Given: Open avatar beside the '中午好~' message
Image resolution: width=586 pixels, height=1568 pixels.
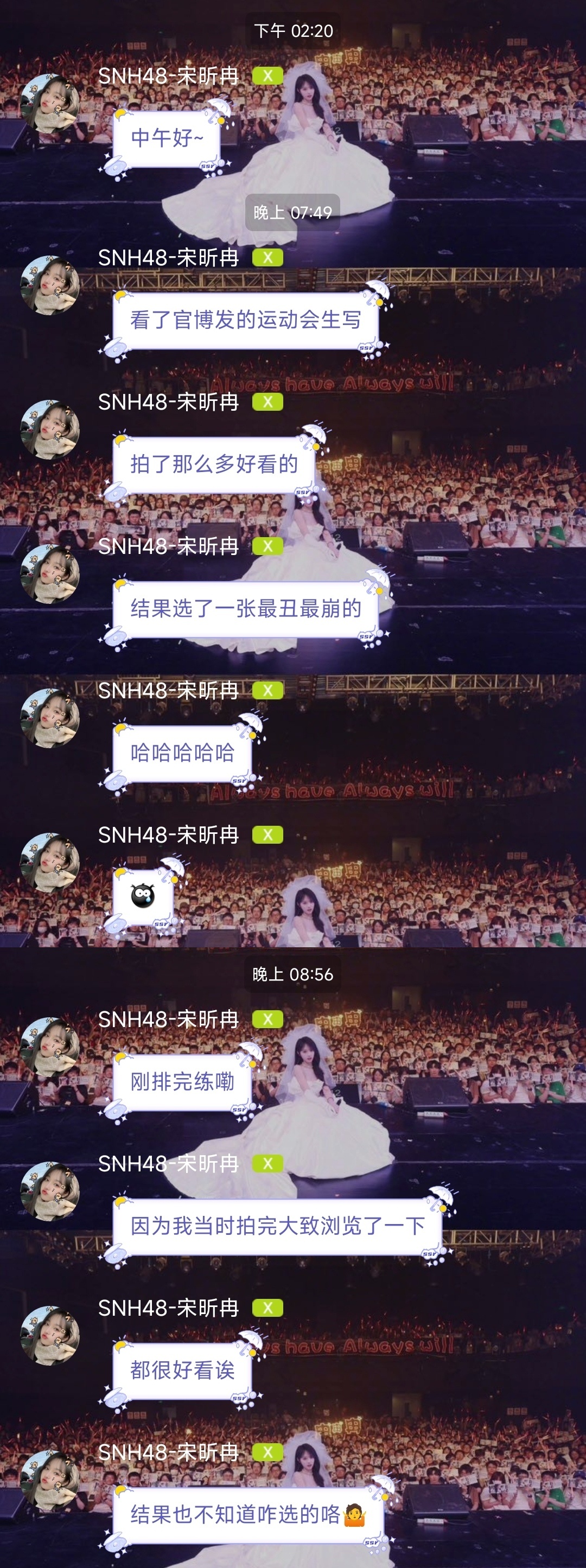Looking at the screenshot, I should point(50,104).
